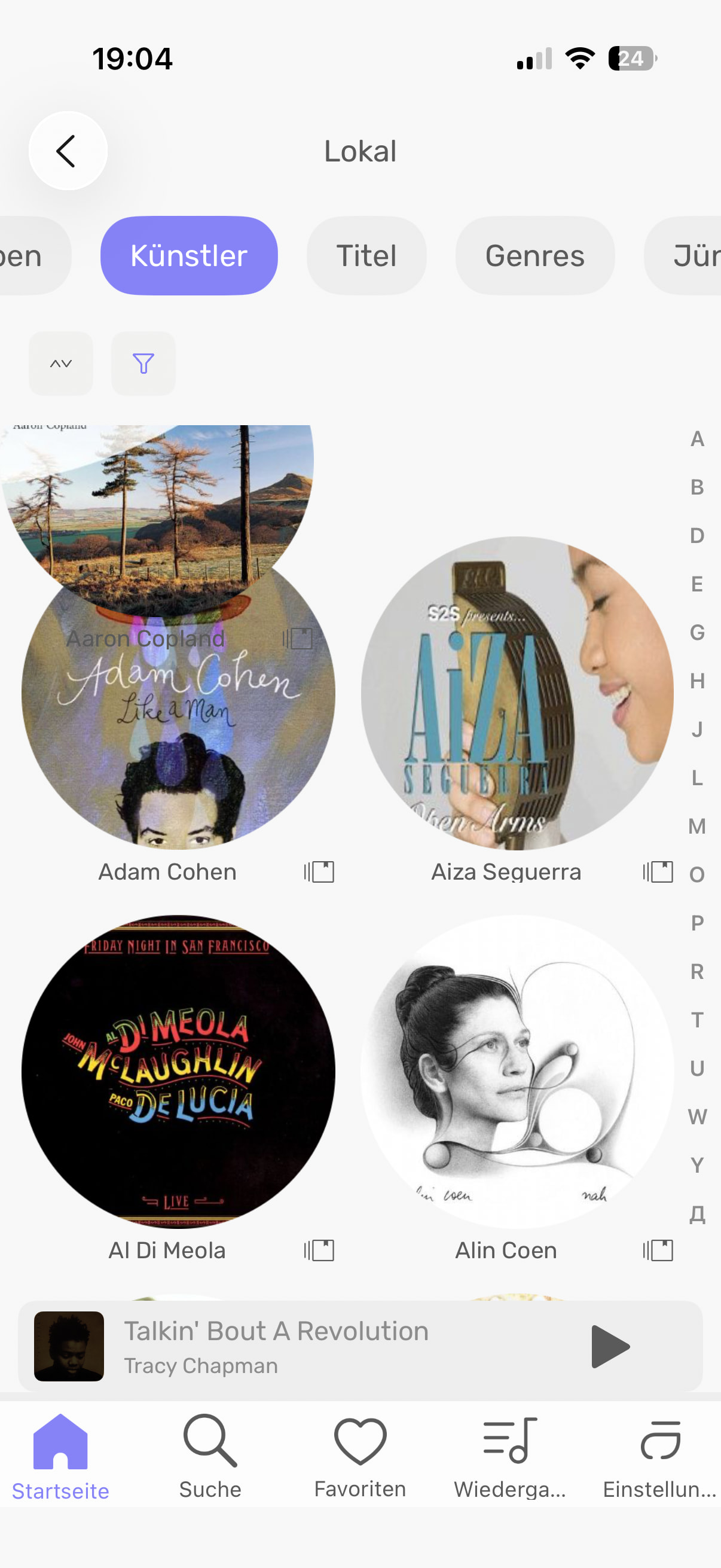
Task: Play Talkin' Bout A Revolution
Action: click(x=610, y=1346)
